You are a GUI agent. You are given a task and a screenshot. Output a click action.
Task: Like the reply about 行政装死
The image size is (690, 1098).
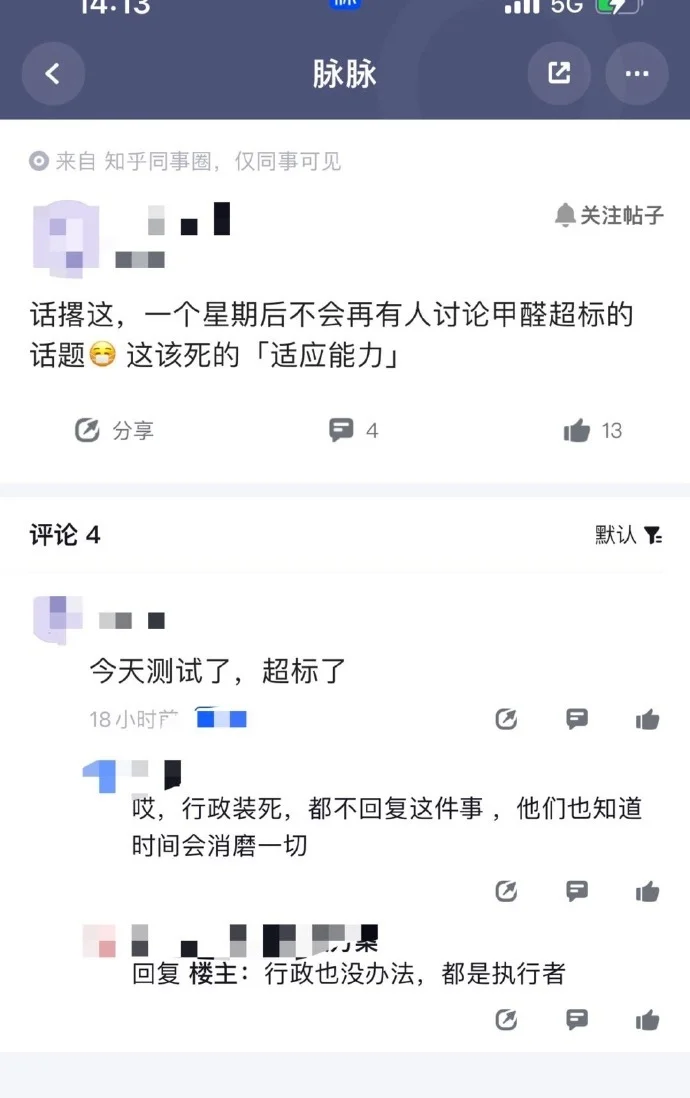tap(647, 891)
